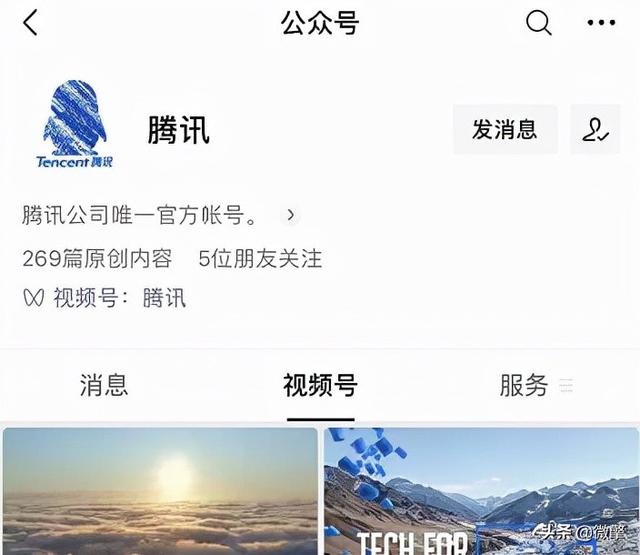Screen dimensions: 640x555
Task: Open the sunrise clouds video thumbnail
Action: click(160, 492)
